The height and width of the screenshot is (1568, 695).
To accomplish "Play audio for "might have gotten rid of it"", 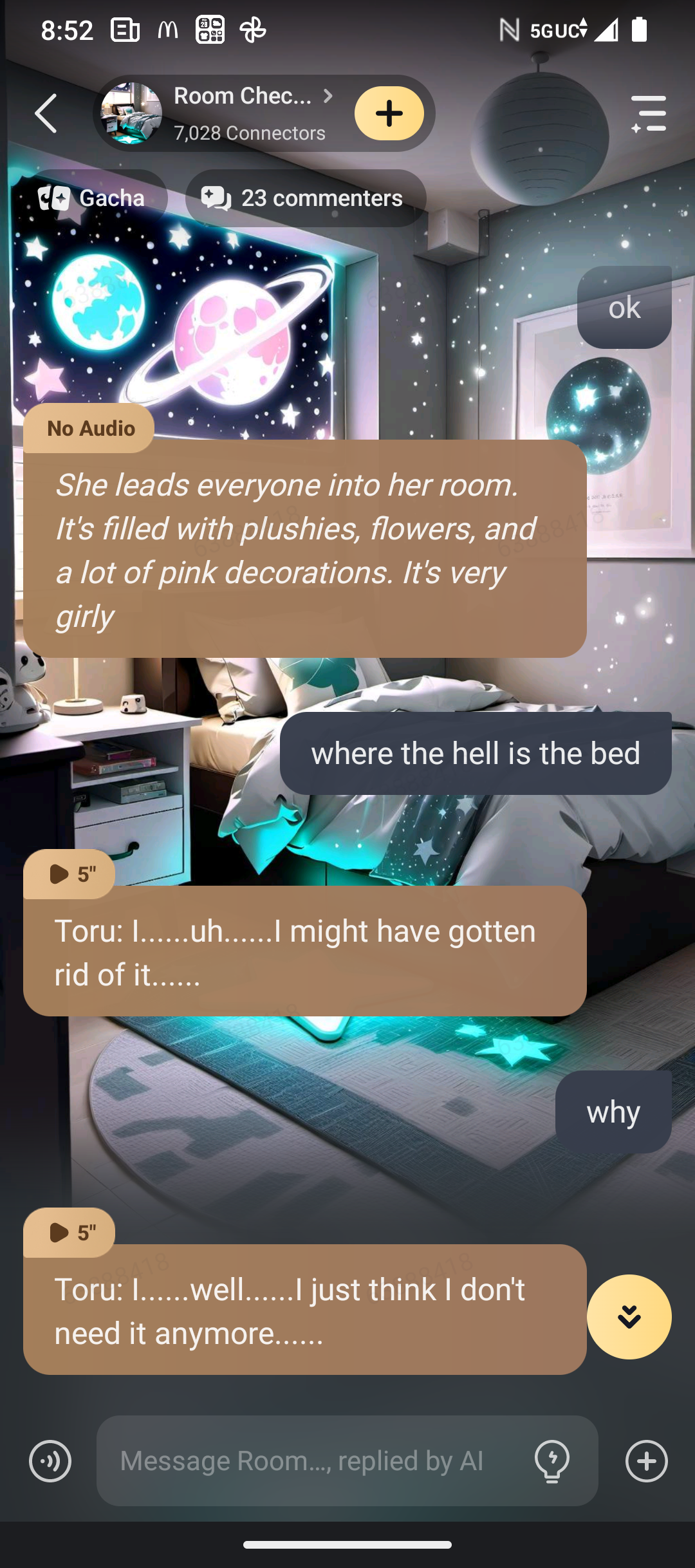I will coord(69,874).
